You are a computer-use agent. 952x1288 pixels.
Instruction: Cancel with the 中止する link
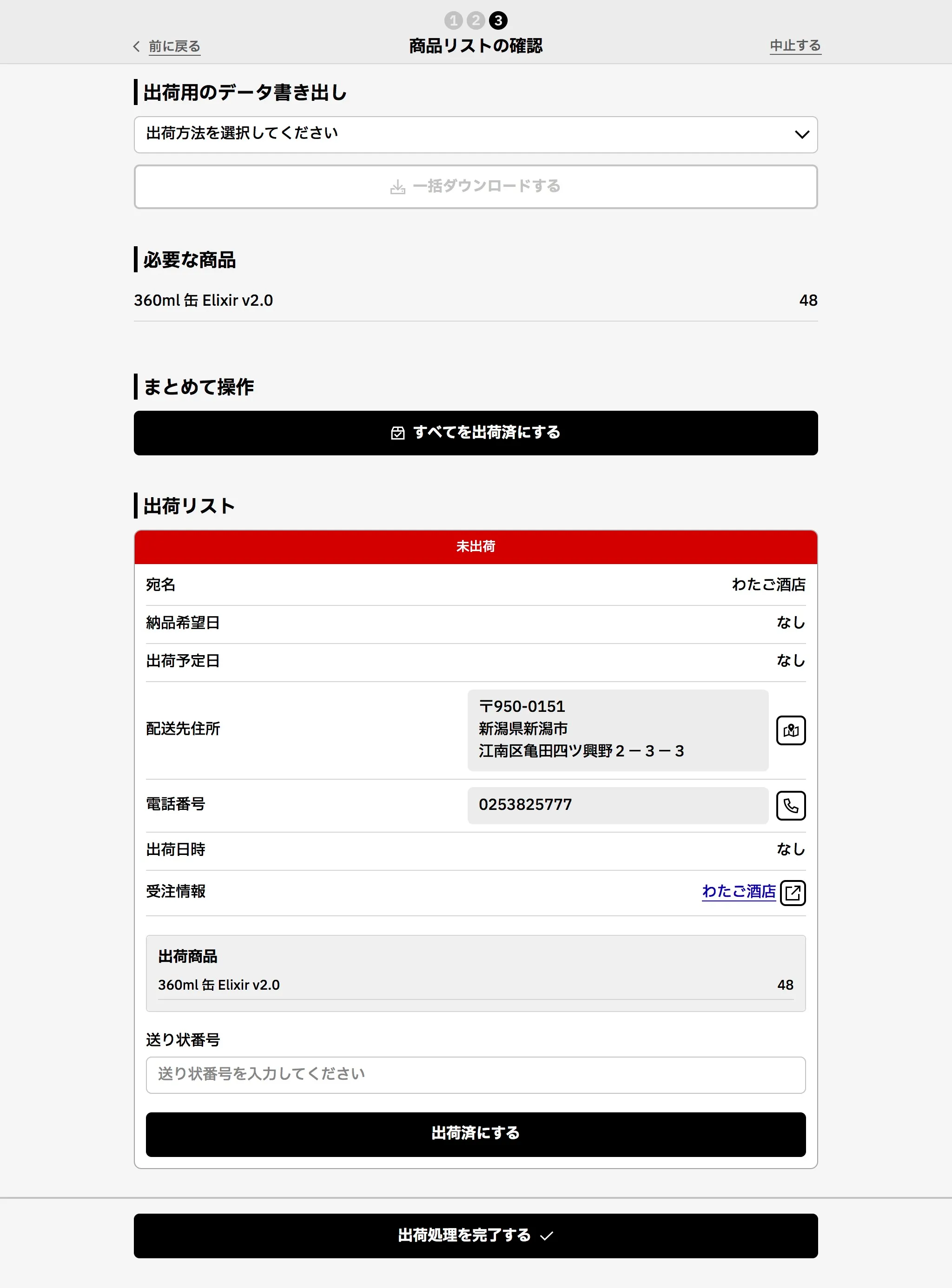coord(795,46)
